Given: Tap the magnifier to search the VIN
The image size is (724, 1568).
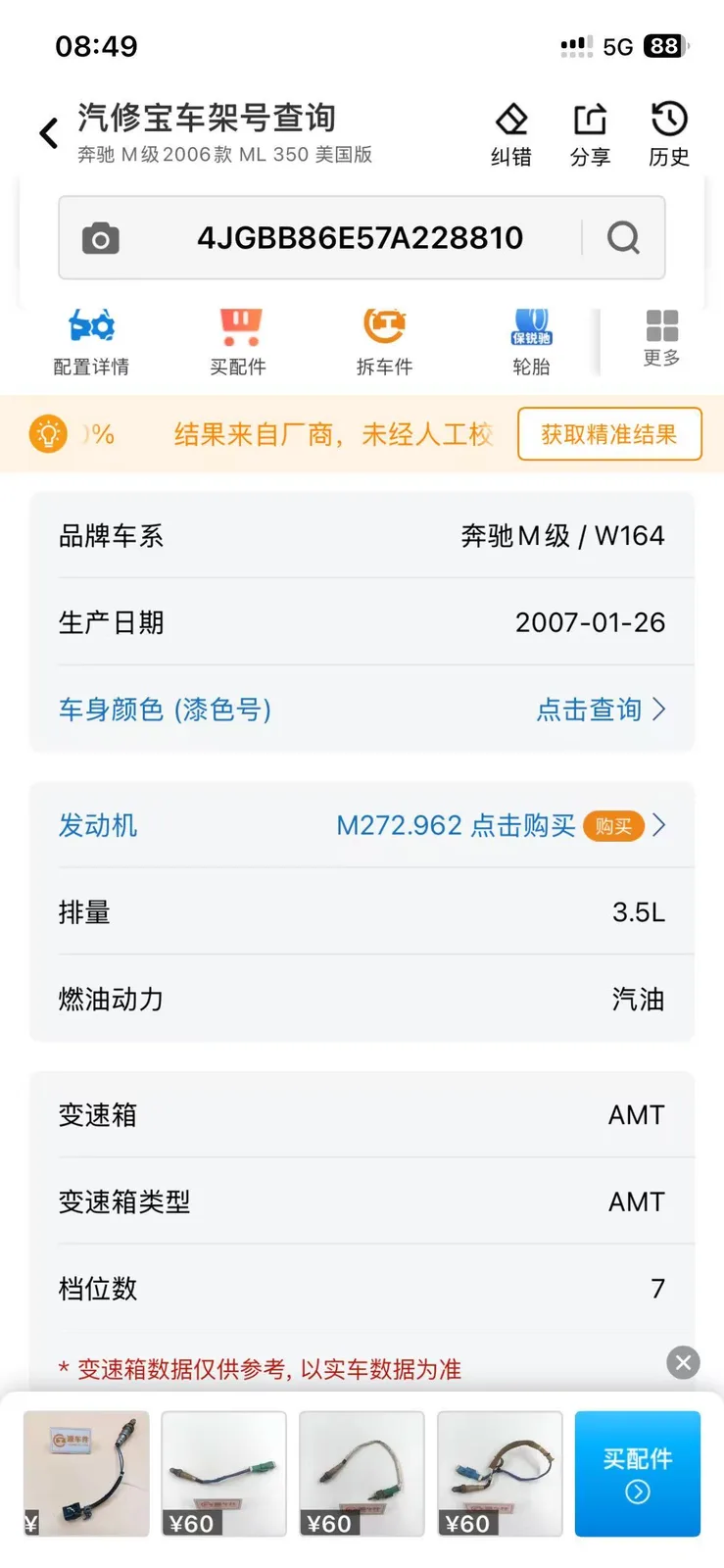Looking at the screenshot, I should pyautogui.click(x=624, y=238).
